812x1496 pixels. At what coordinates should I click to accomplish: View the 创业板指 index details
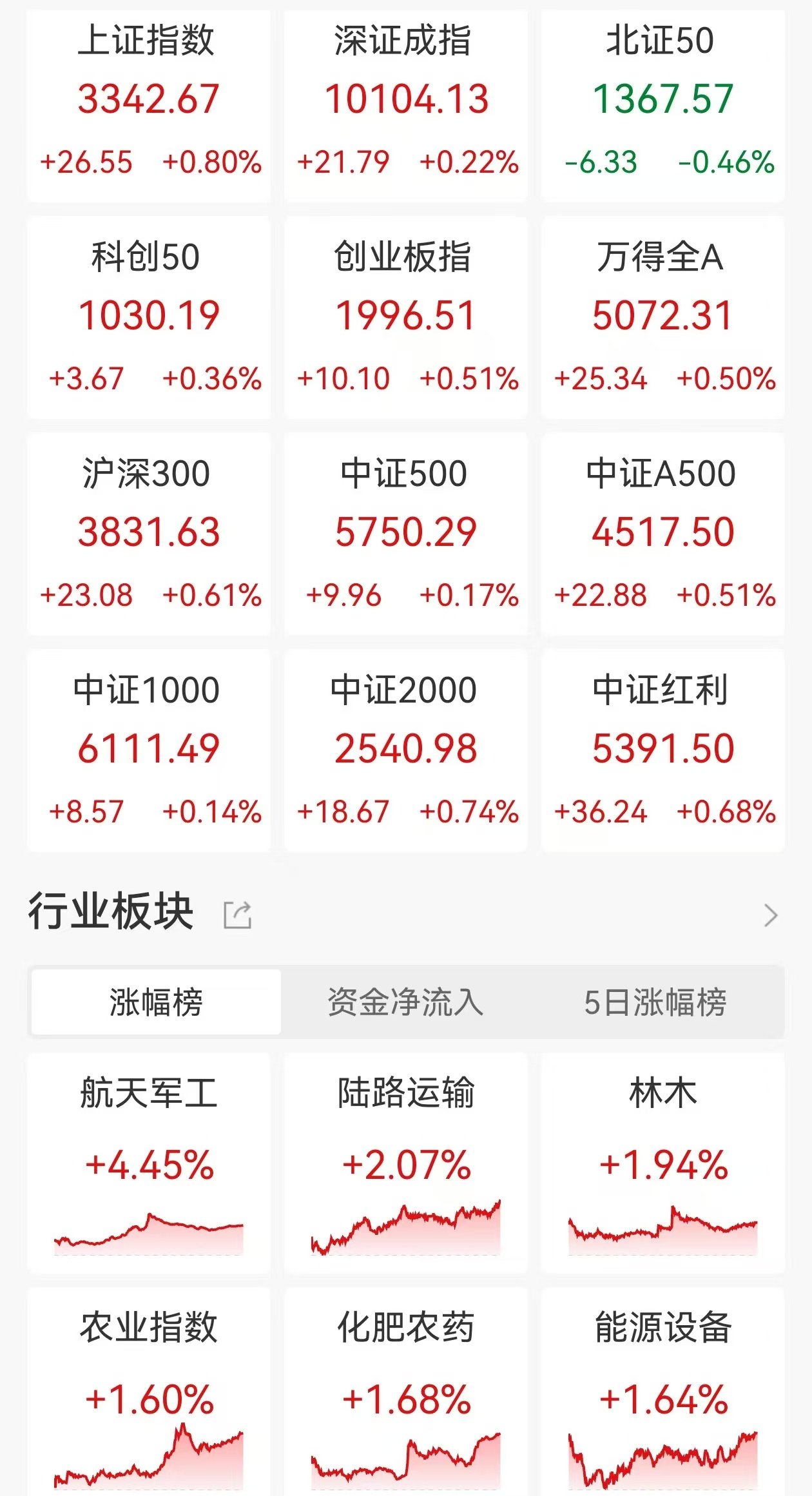coord(405,317)
